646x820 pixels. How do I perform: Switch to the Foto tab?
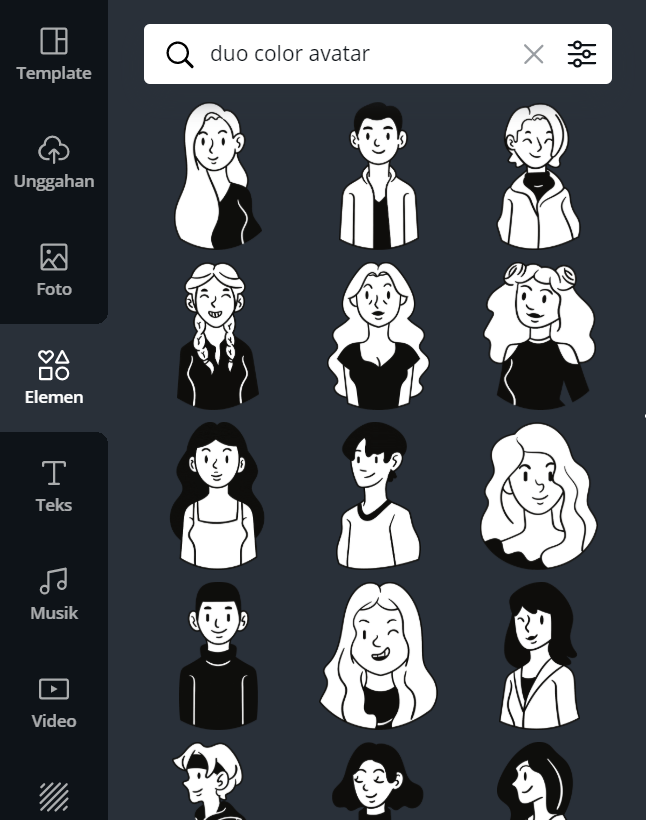point(54,270)
